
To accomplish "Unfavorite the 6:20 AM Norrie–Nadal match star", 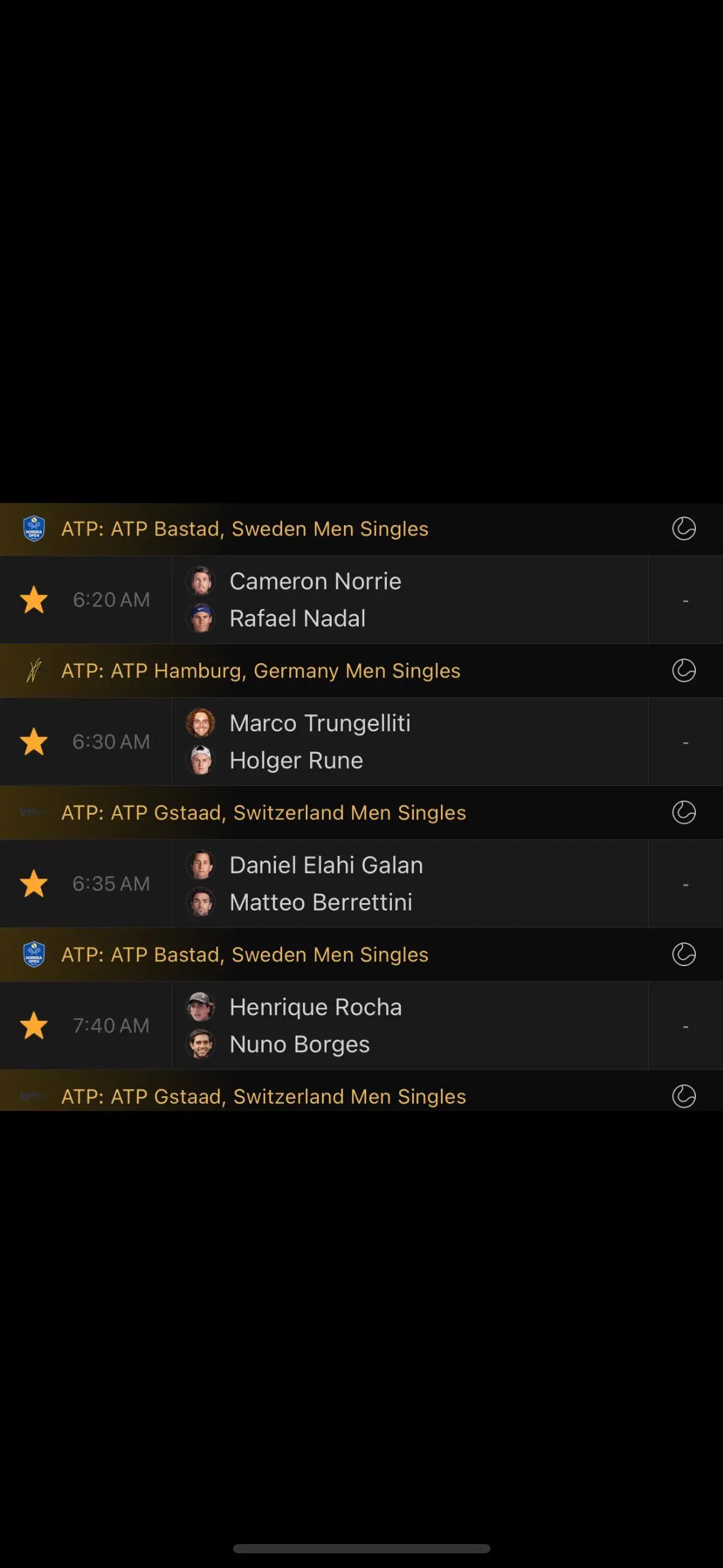I will click(34, 600).
